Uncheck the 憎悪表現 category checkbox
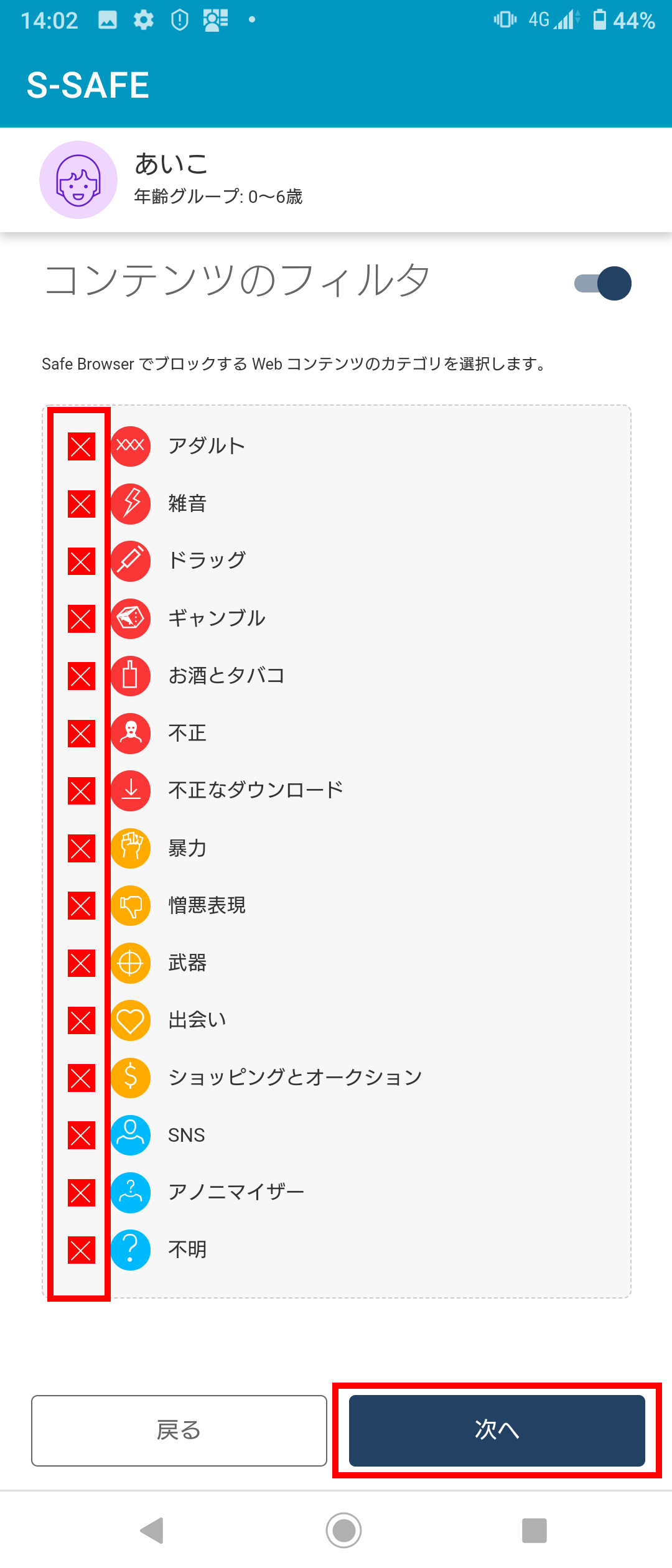The image size is (672, 1568). click(82, 906)
